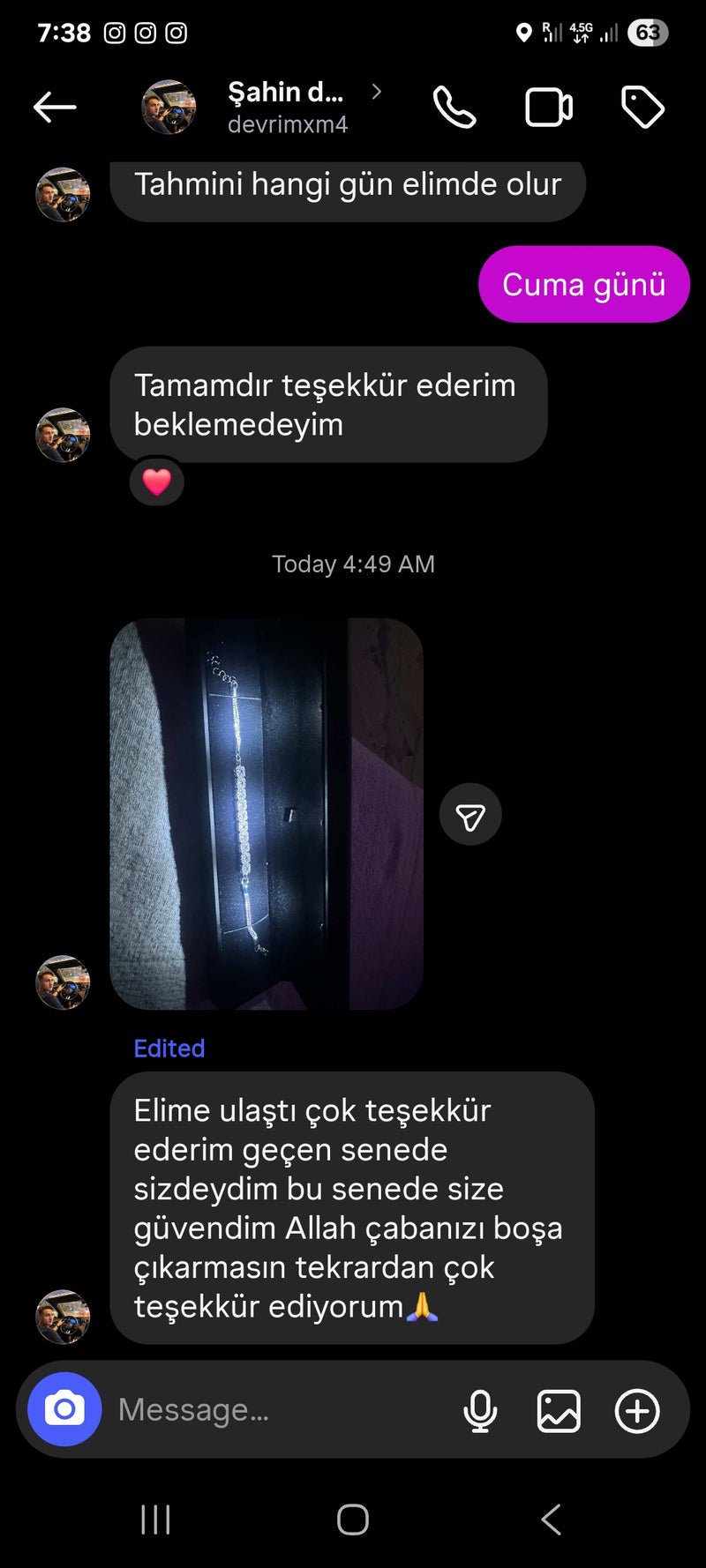Go back to the inbox list
Viewport: 706px width, 1568px height.
pos(55,108)
